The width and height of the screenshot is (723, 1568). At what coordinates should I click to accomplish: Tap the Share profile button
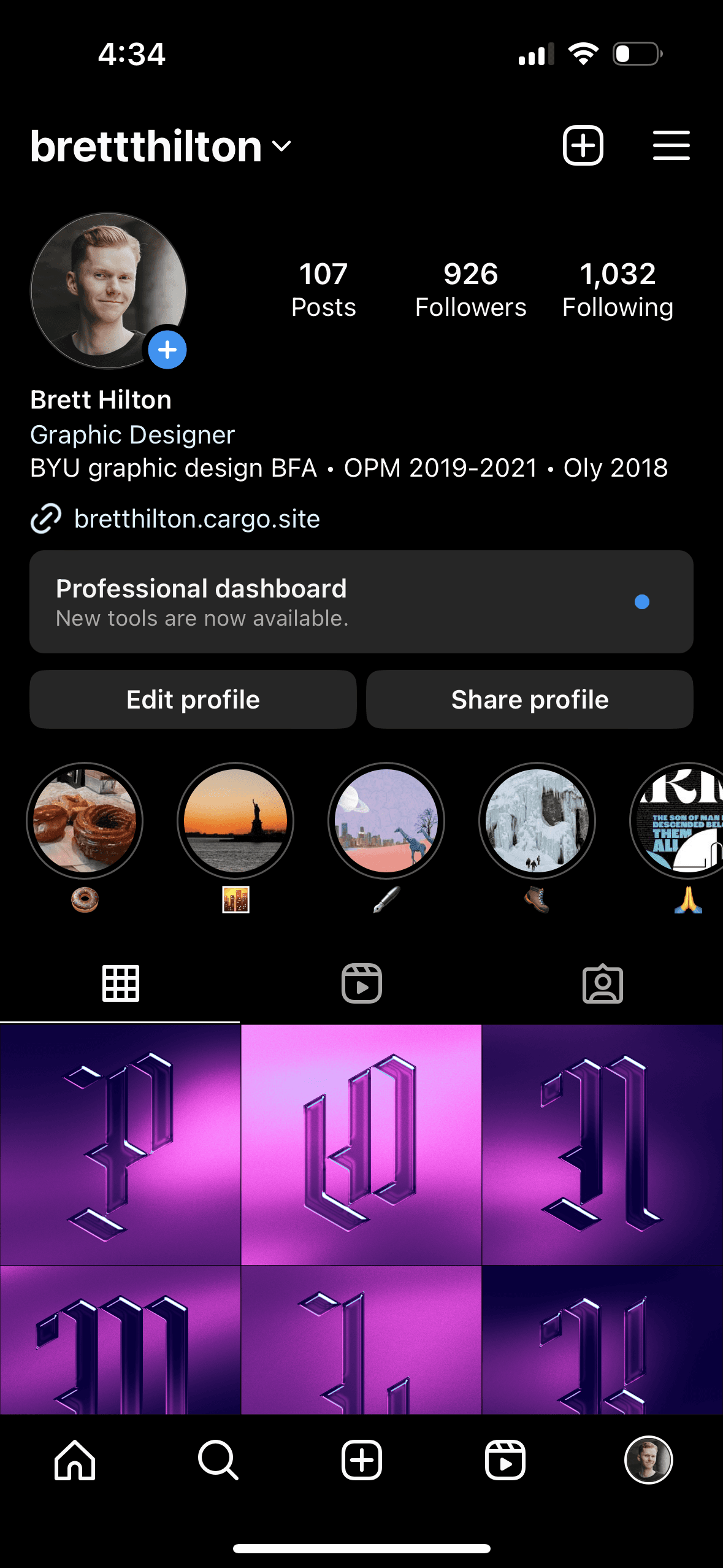pyautogui.click(x=530, y=699)
